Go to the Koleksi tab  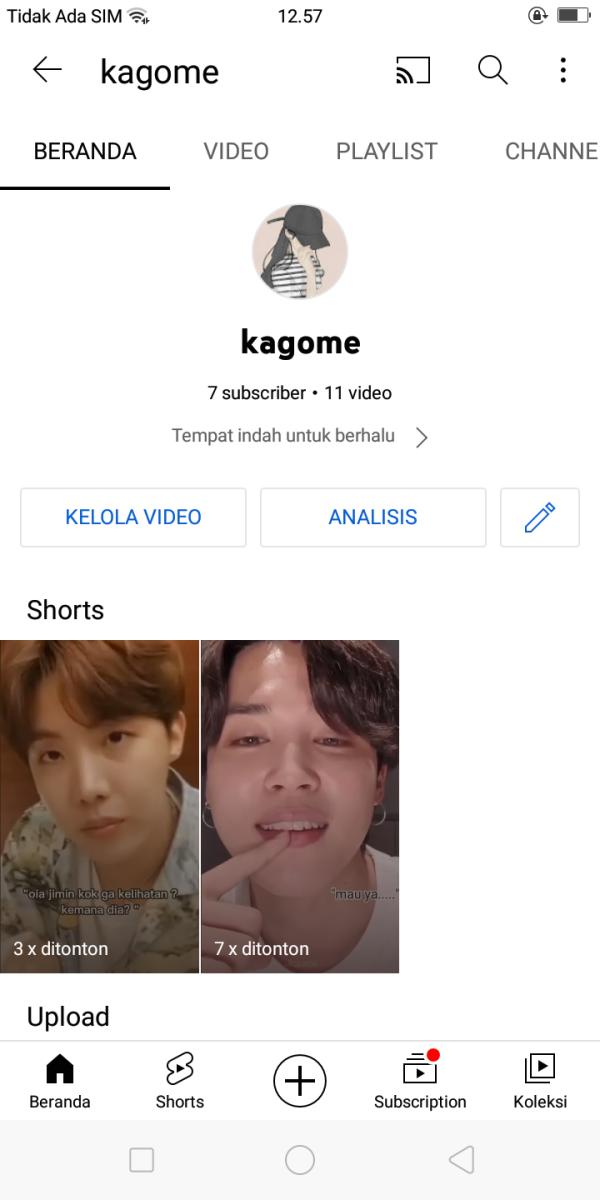click(x=540, y=1081)
